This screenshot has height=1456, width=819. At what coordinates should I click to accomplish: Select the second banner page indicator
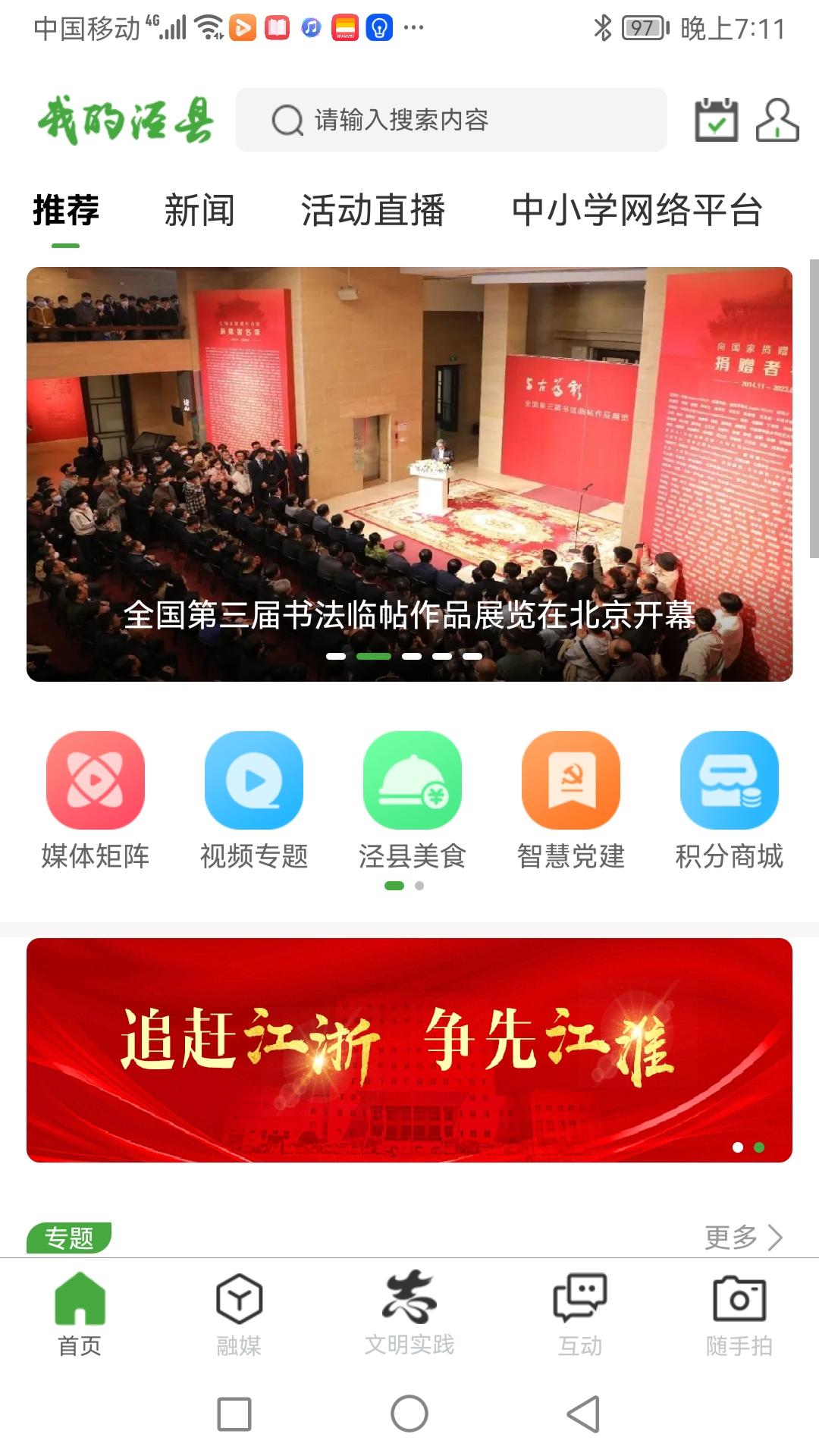[x=760, y=1147]
